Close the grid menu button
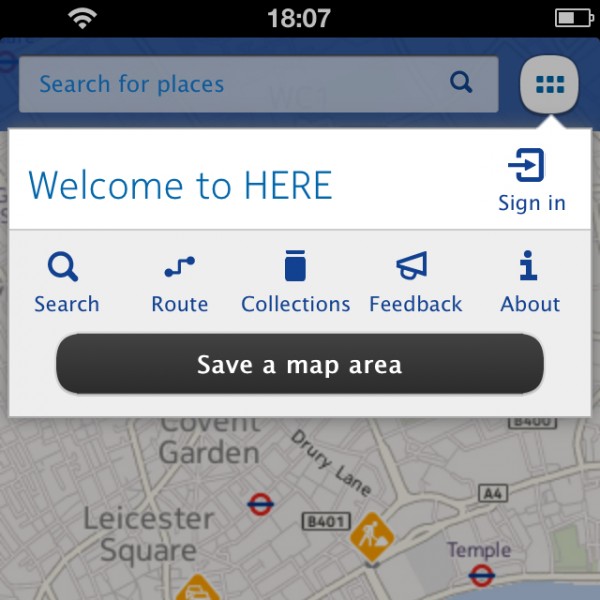This screenshot has height=600, width=600. click(549, 84)
